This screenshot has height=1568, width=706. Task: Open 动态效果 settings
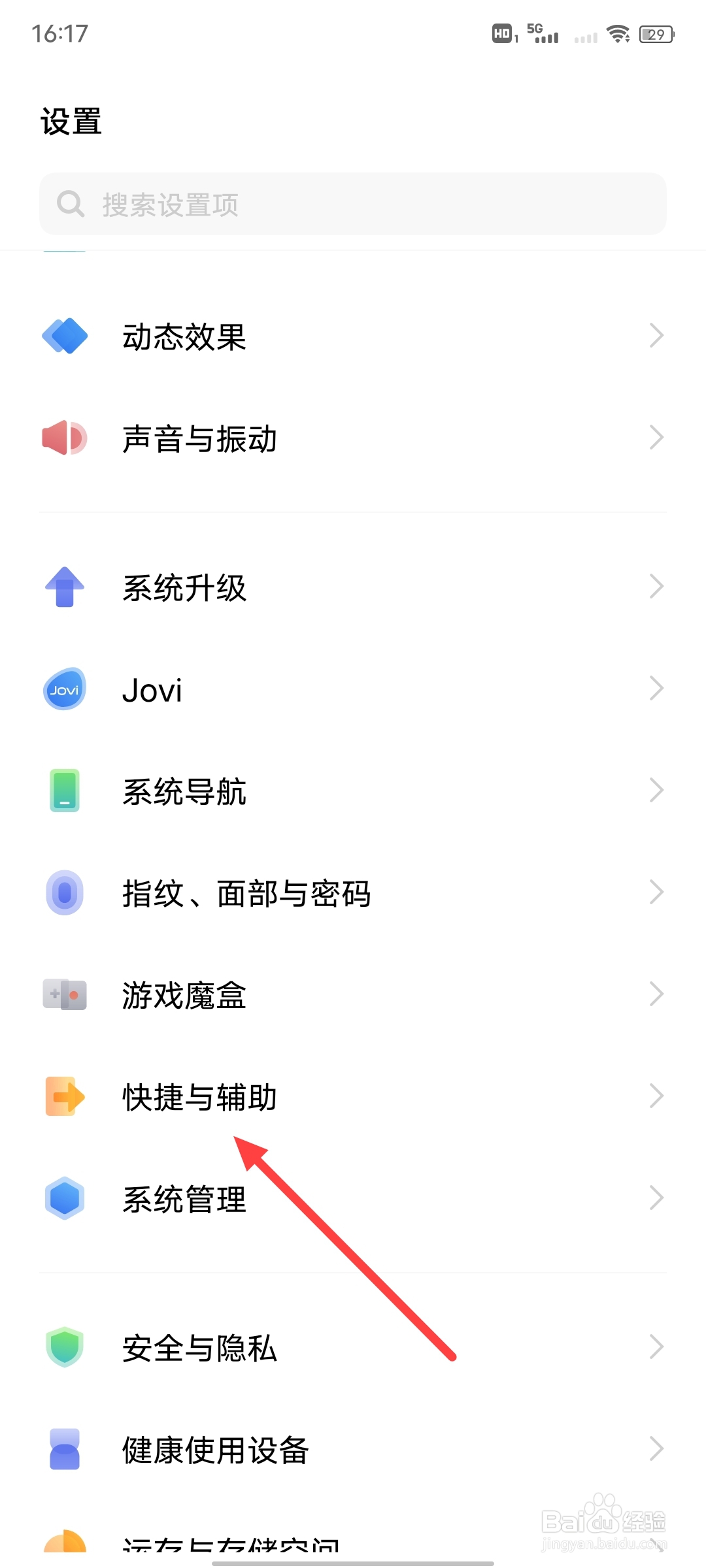353,336
